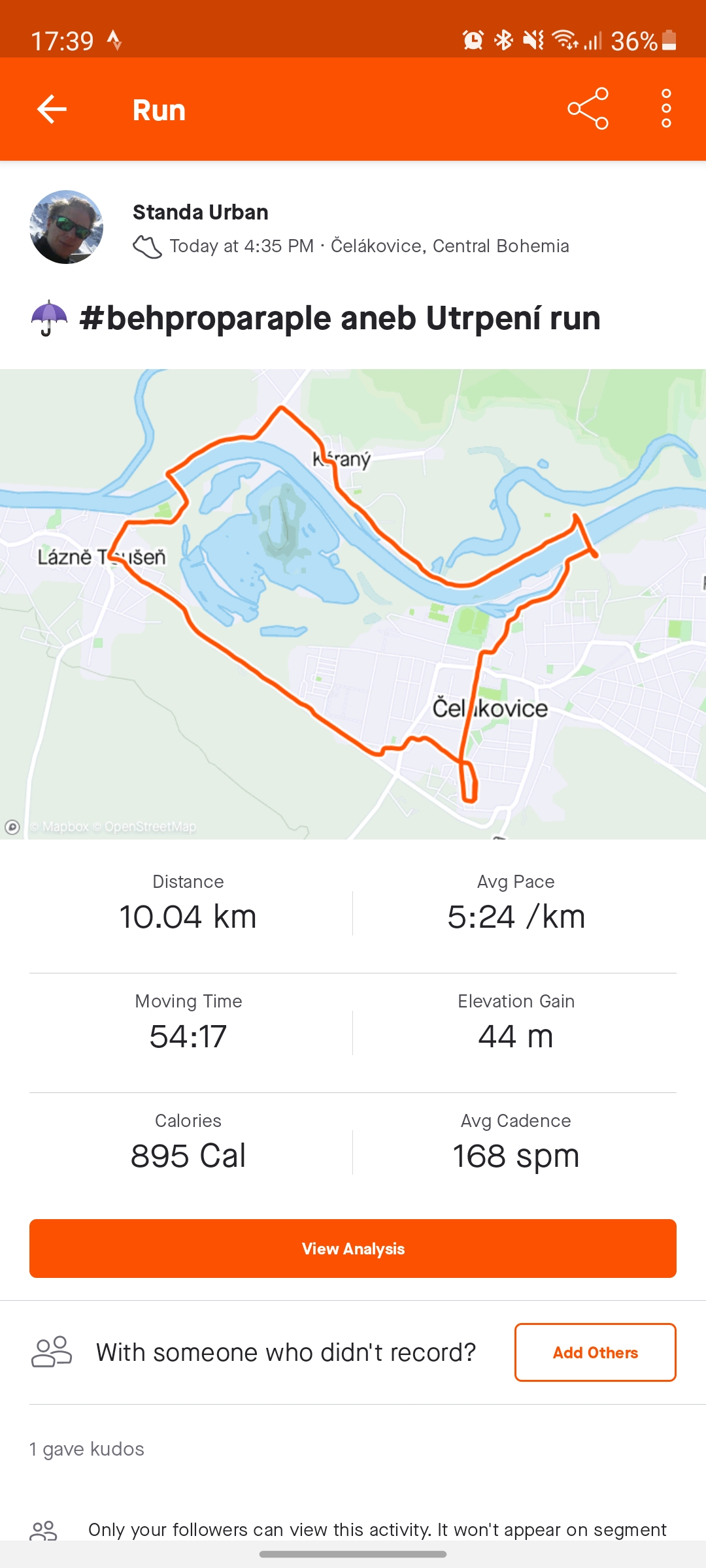Open the route map
The image size is (706, 1568).
coord(353,604)
